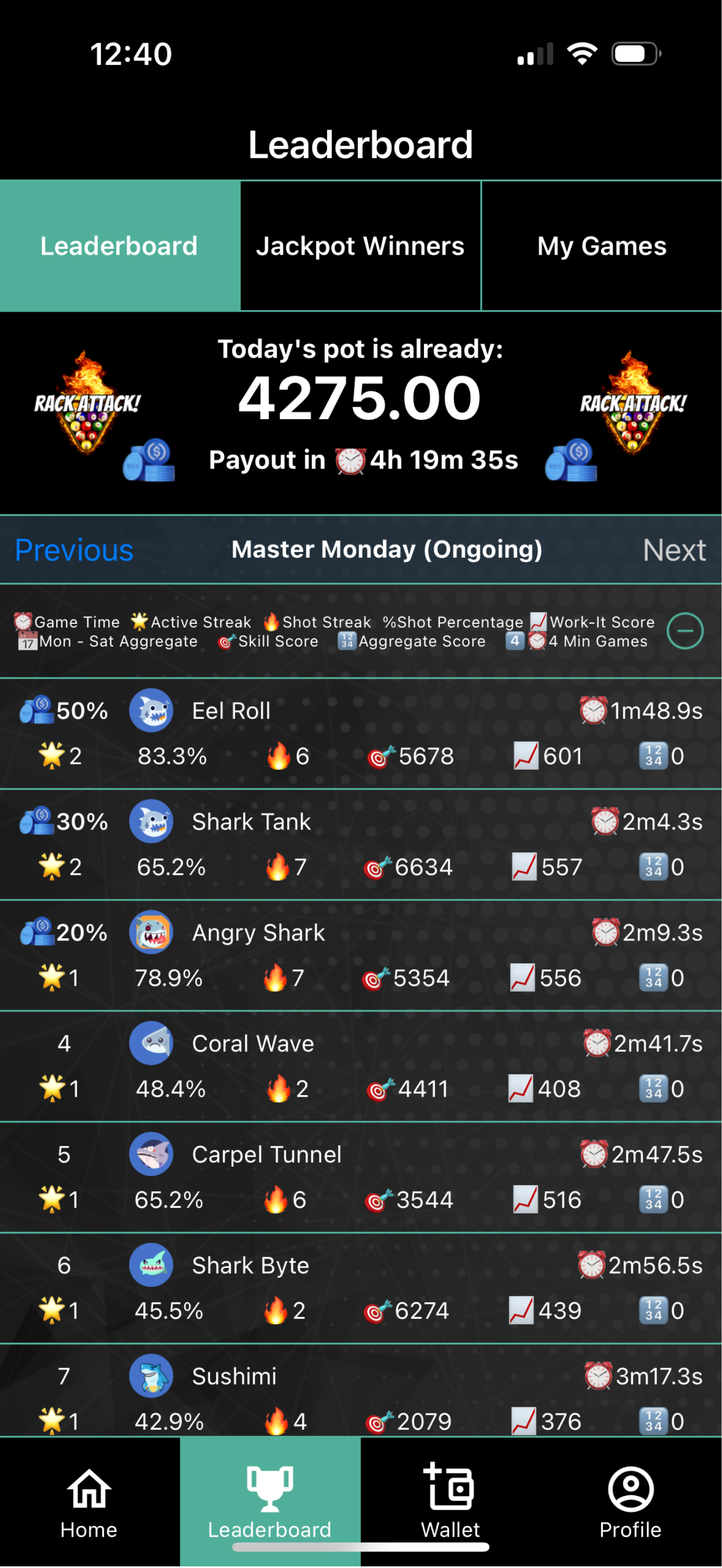Open Eel Roll's leaderboard entry

pyautogui.click(x=231, y=711)
